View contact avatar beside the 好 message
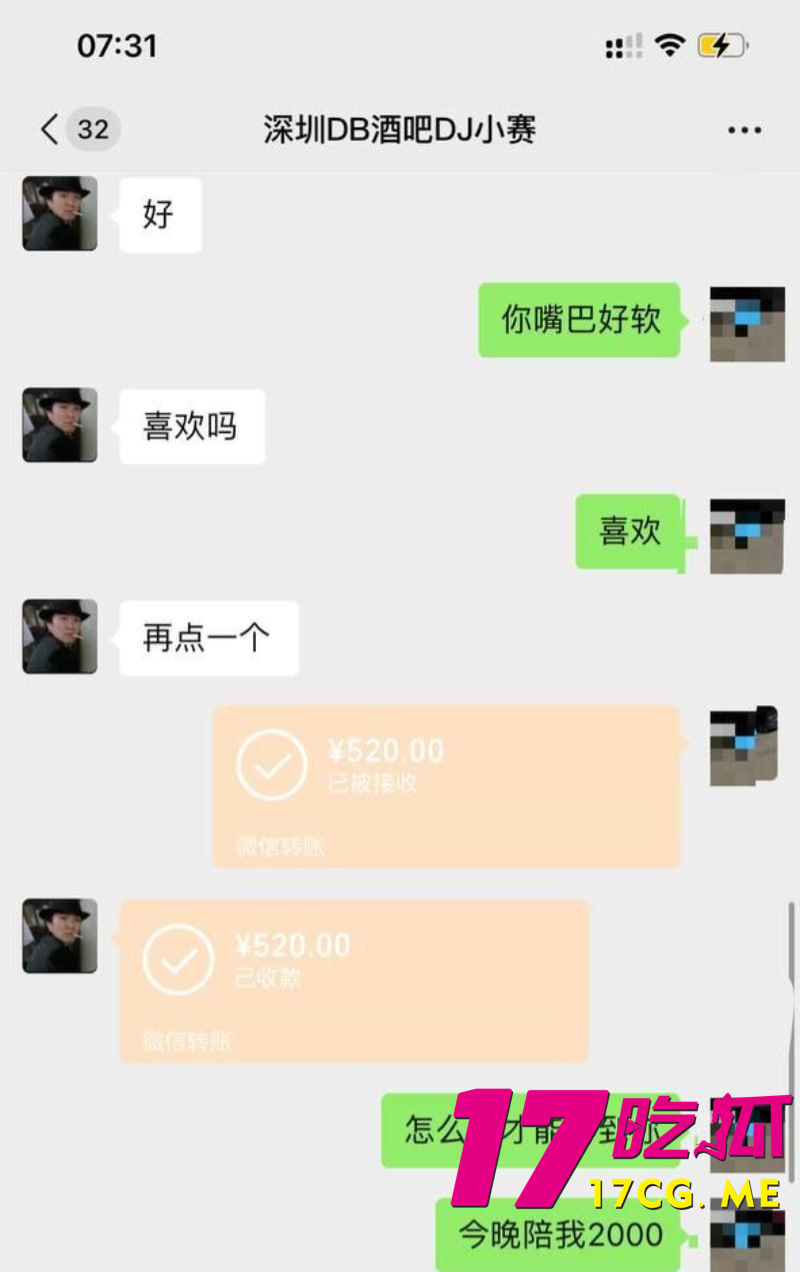800x1272 pixels. tap(60, 213)
